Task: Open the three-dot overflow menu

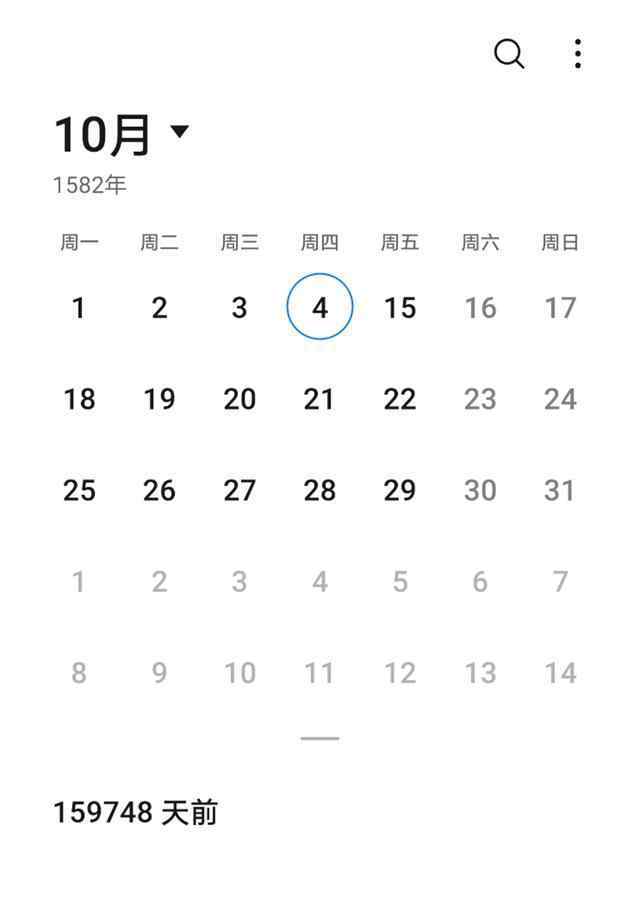Action: coord(578,54)
